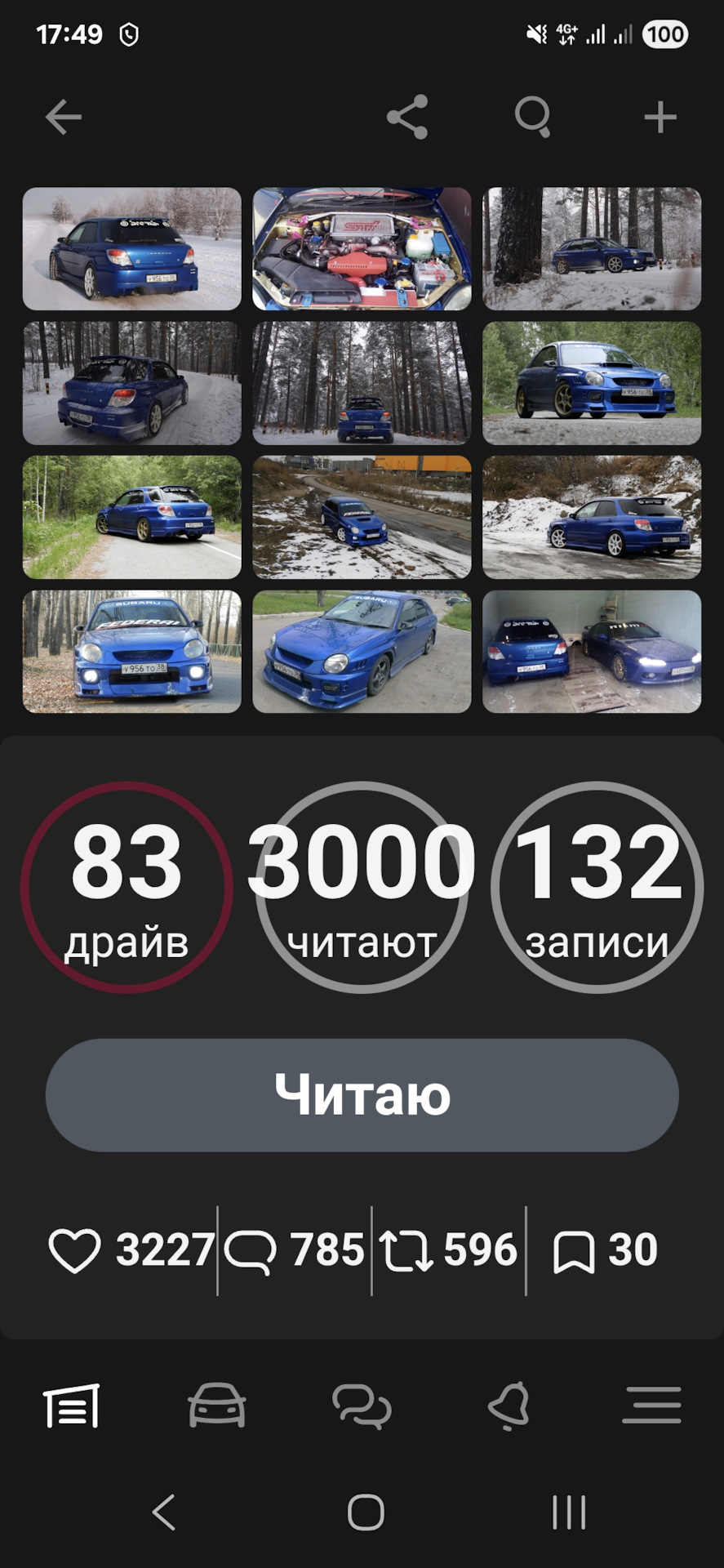This screenshot has height=1568, width=724.
Task: Repost using the 596 repost icon
Action: click(406, 1250)
